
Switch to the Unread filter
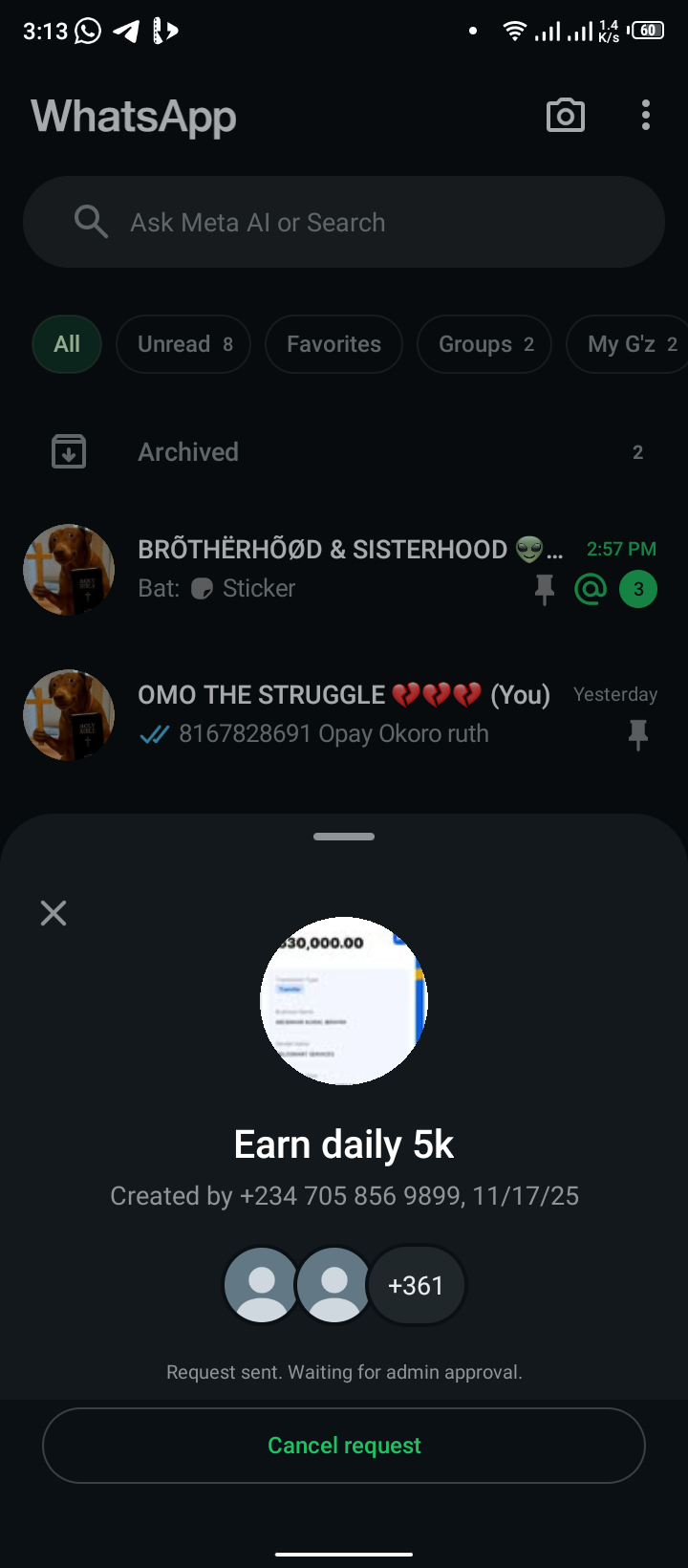coord(183,344)
